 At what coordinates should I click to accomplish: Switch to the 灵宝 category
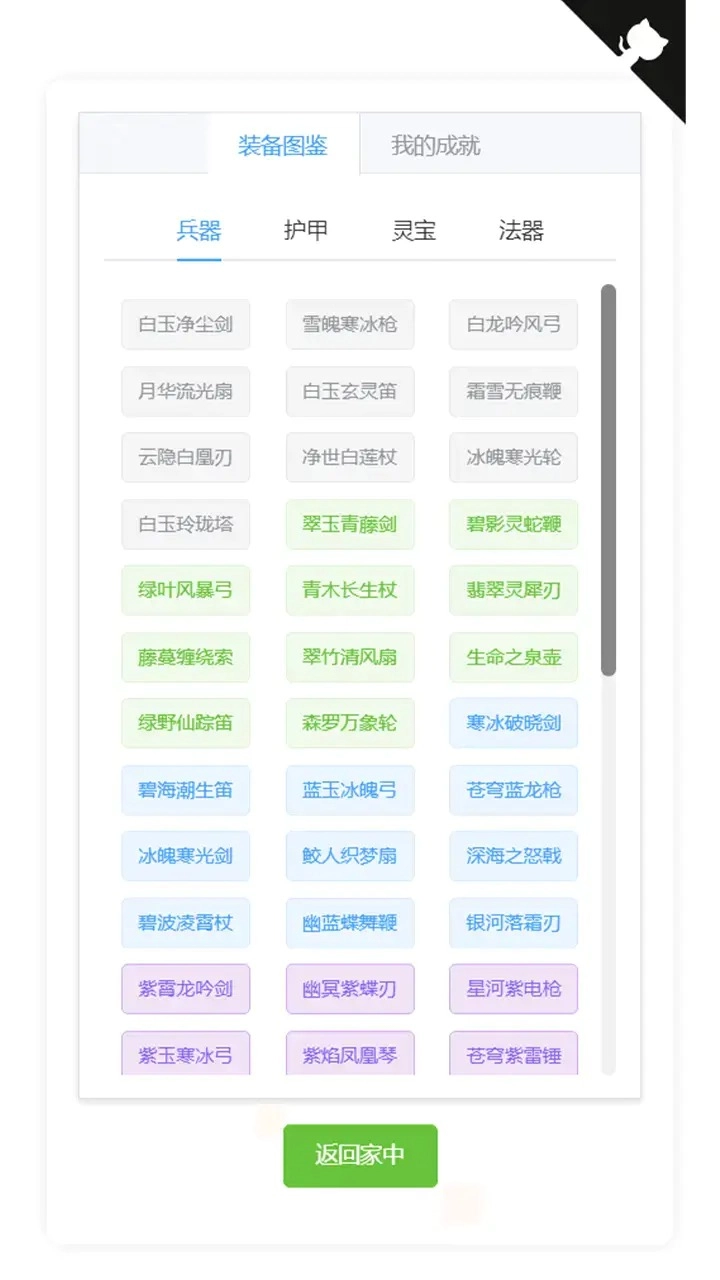[412, 231]
